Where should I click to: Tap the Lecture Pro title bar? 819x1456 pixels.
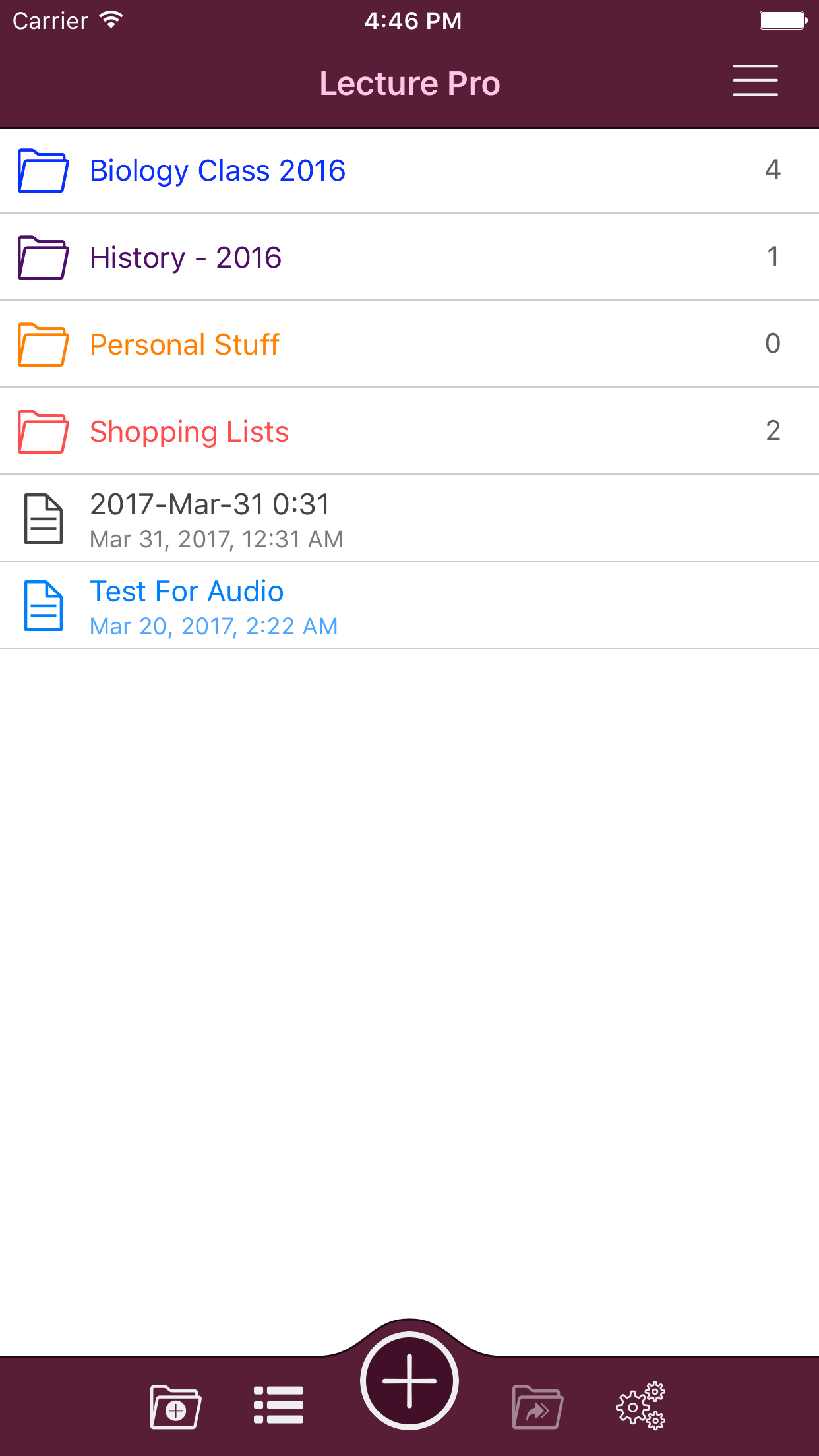pos(409,82)
